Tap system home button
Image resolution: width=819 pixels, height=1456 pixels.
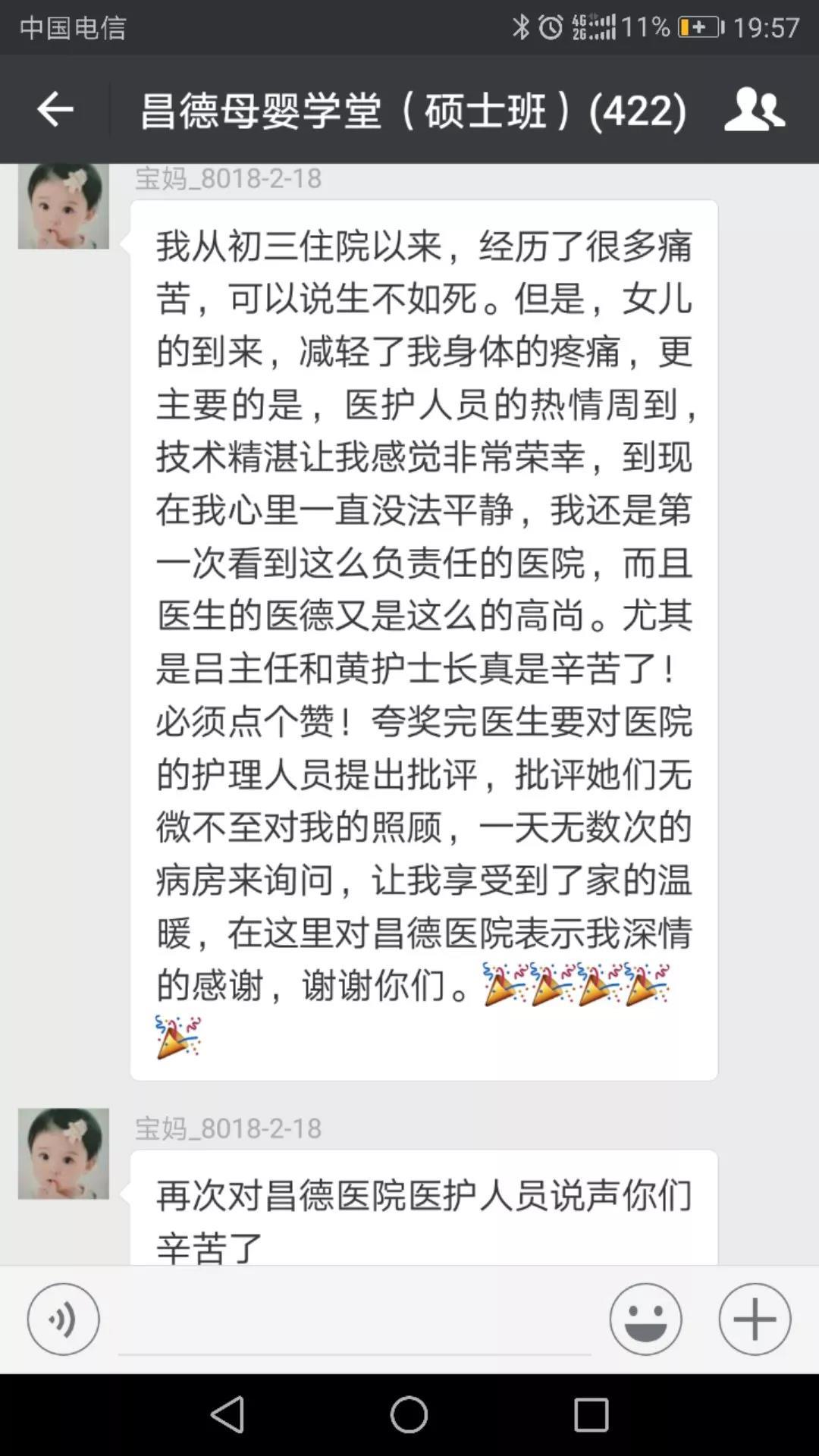[409, 1415]
